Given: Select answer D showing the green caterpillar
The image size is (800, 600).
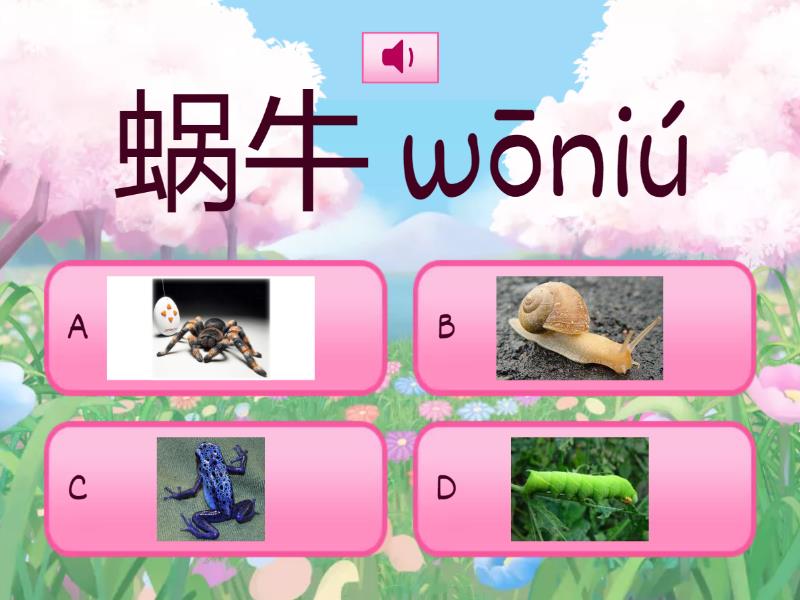Looking at the screenshot, I should tap(584, 488).
